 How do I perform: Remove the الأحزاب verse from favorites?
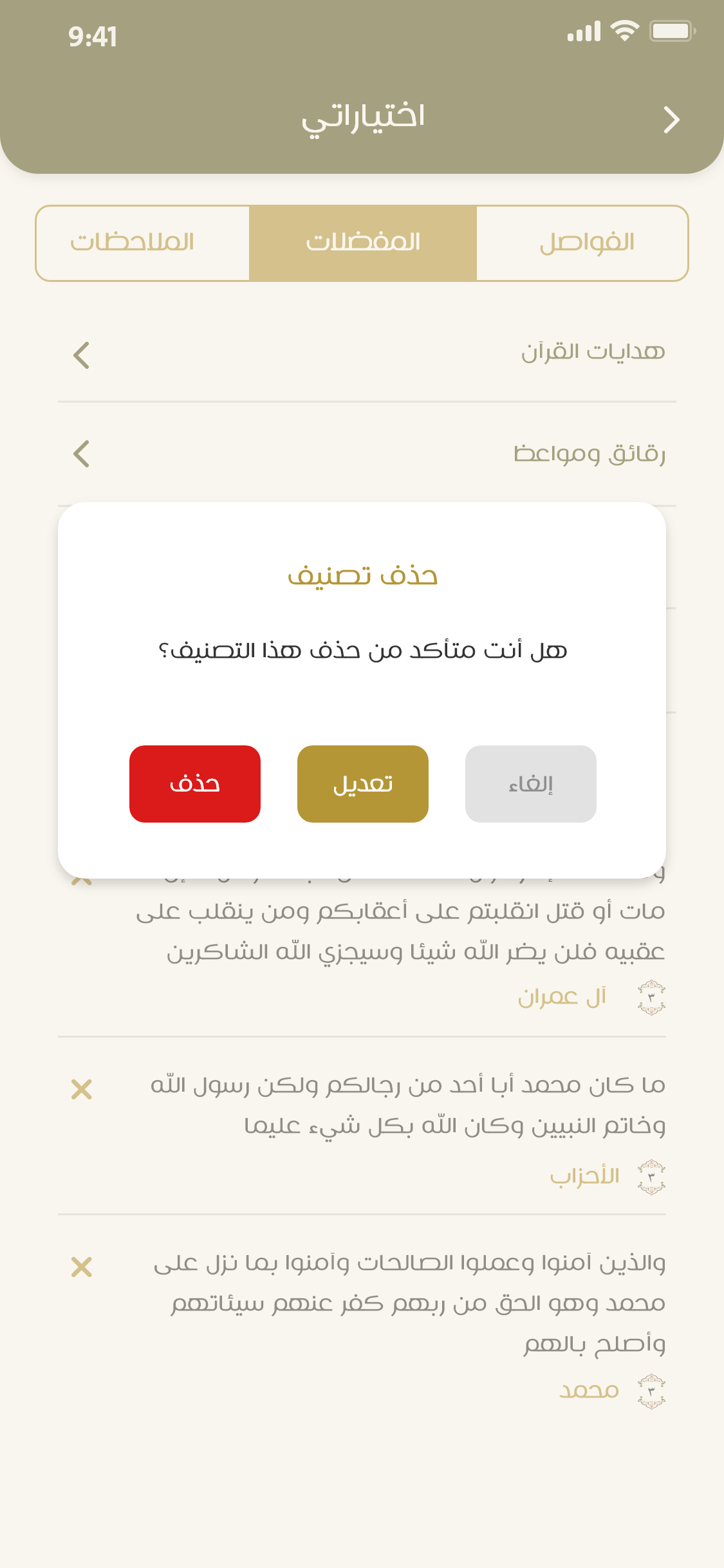coord(82,1089)
